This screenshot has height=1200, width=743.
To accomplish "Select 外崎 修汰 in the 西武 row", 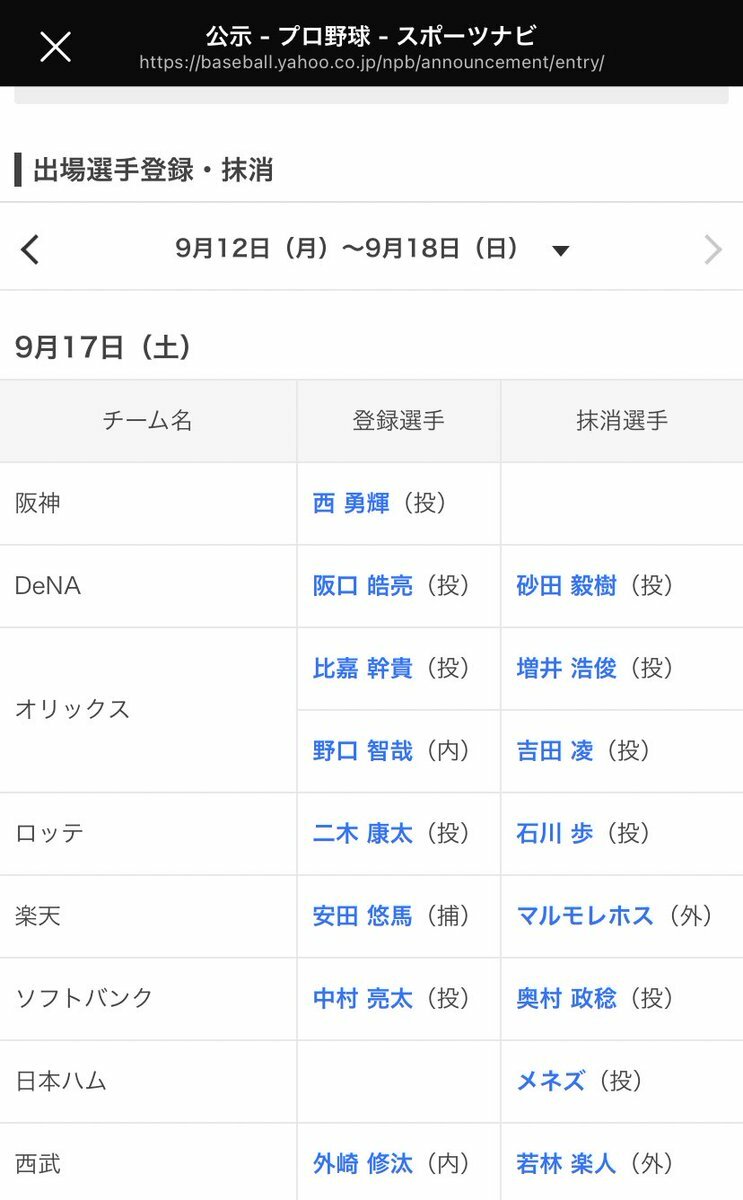I will [x=362, y=1164].
